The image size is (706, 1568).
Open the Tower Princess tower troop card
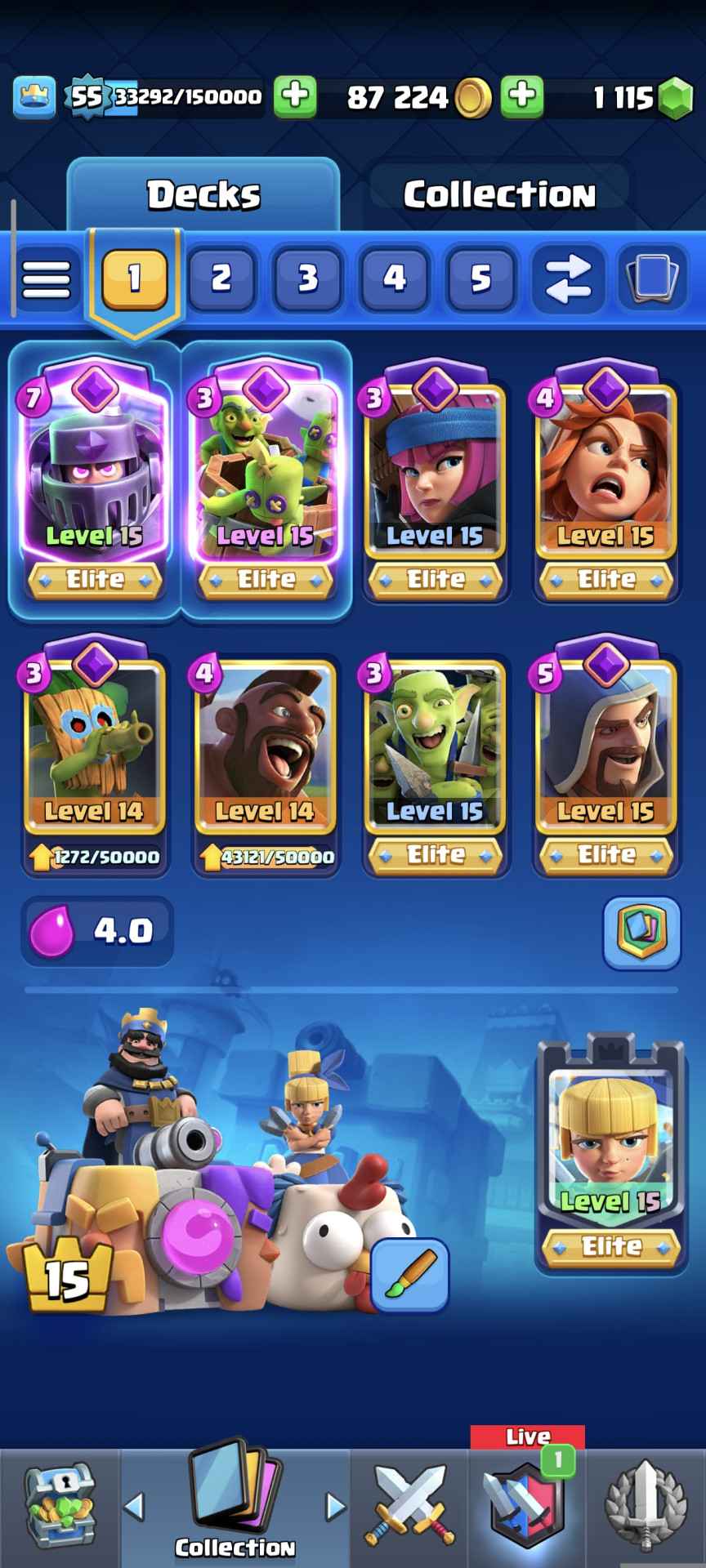tap(610, 1151)
